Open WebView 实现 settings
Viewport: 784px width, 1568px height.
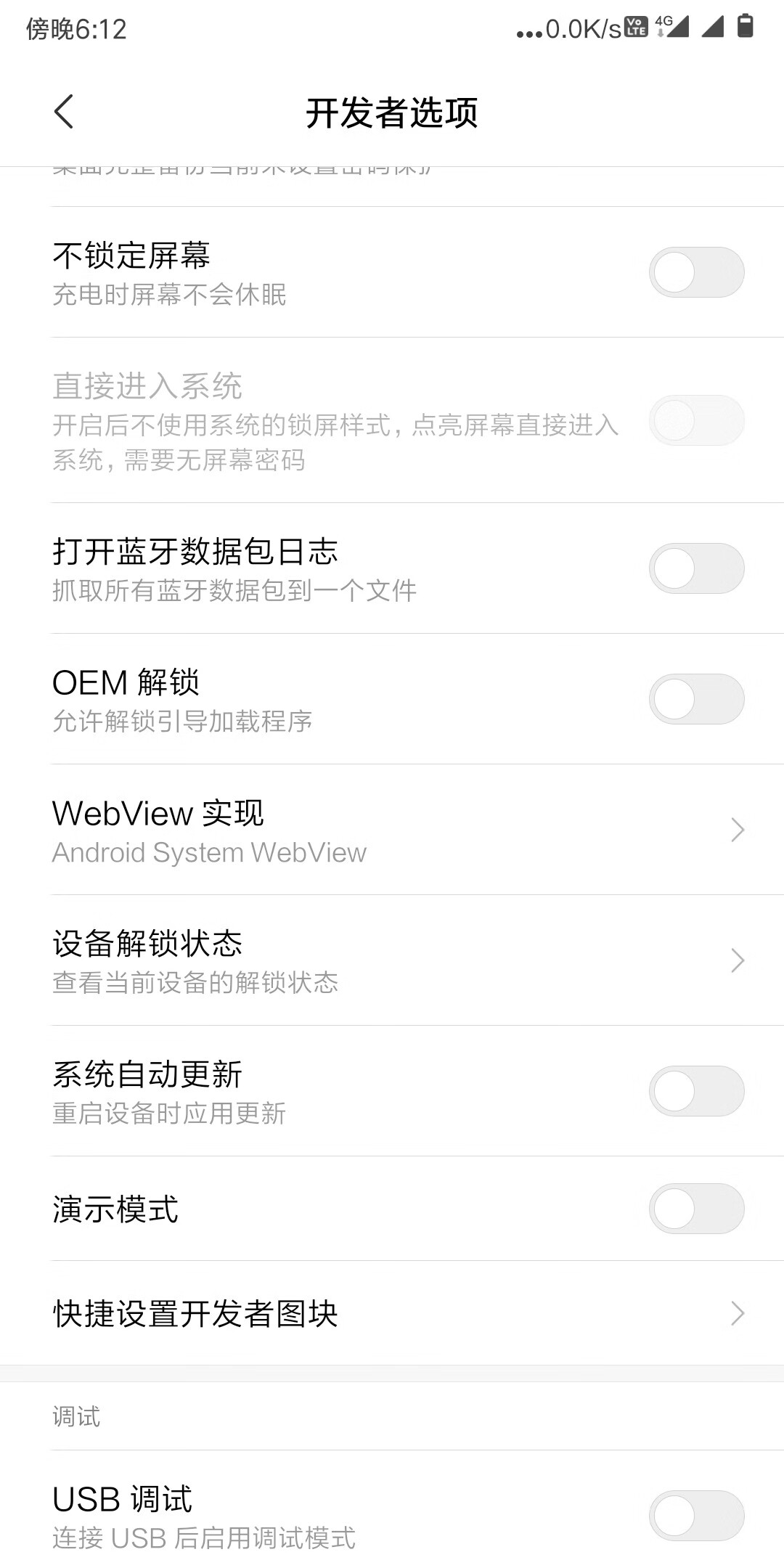click(392, 830)
